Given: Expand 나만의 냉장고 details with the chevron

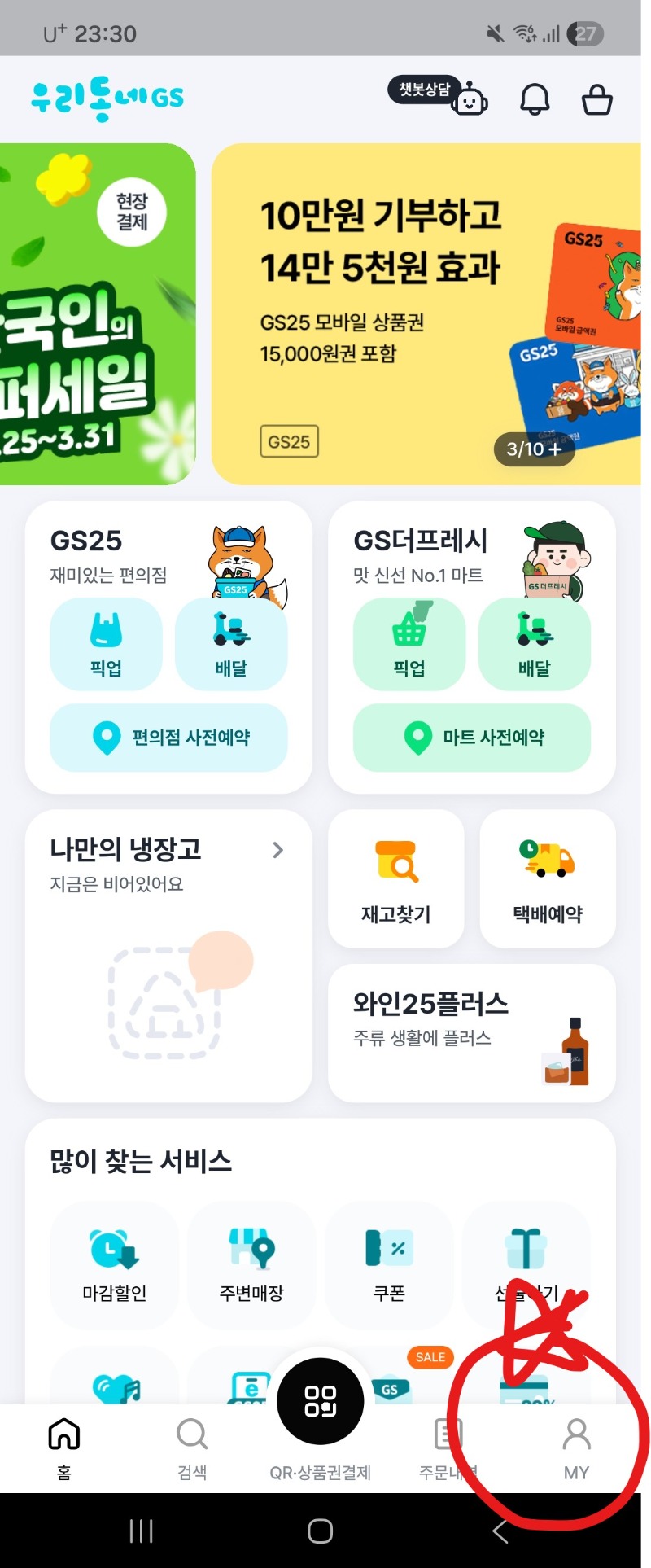Looking at the screenshot, I should (x=277, y=849).
